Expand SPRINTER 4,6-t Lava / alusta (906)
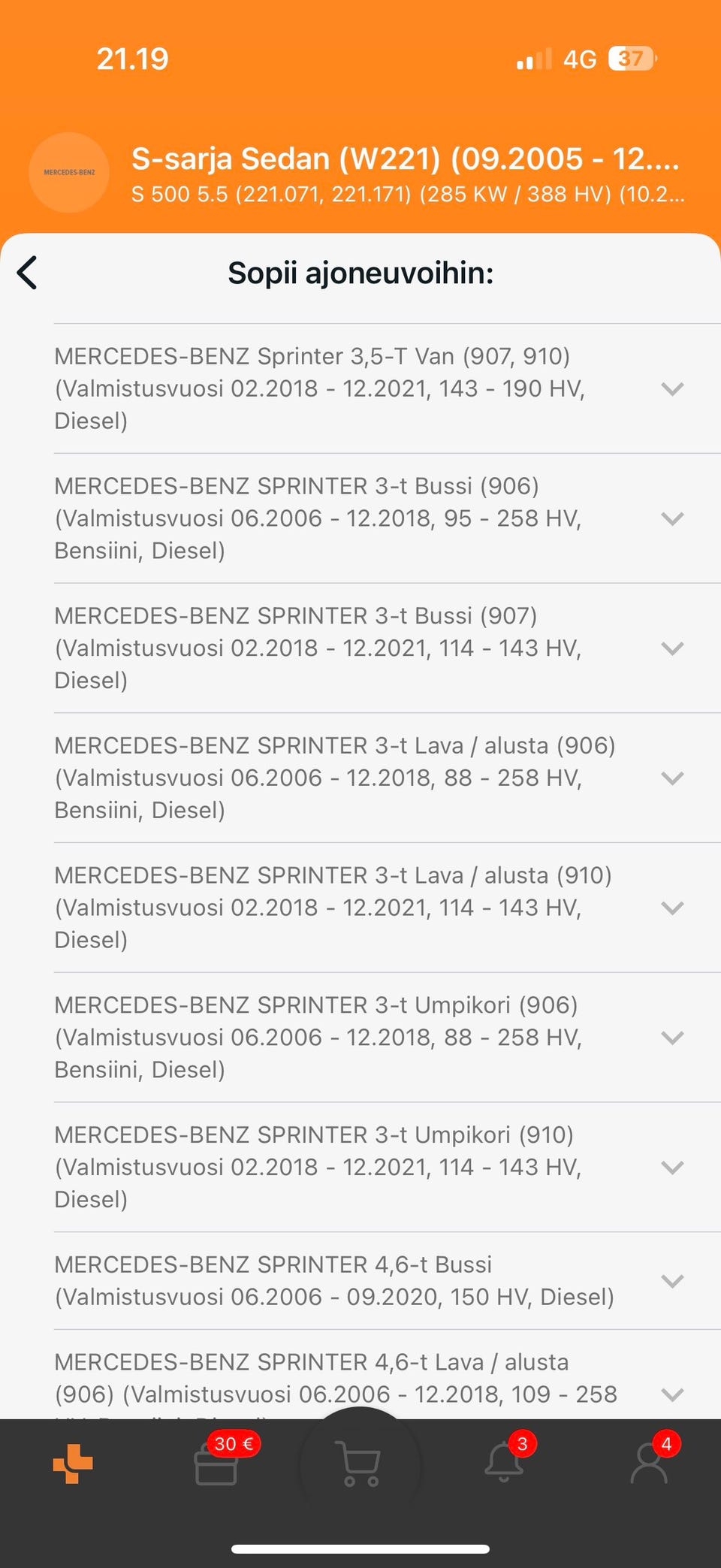721x1568 pixels. click(x=672, y=1394)
